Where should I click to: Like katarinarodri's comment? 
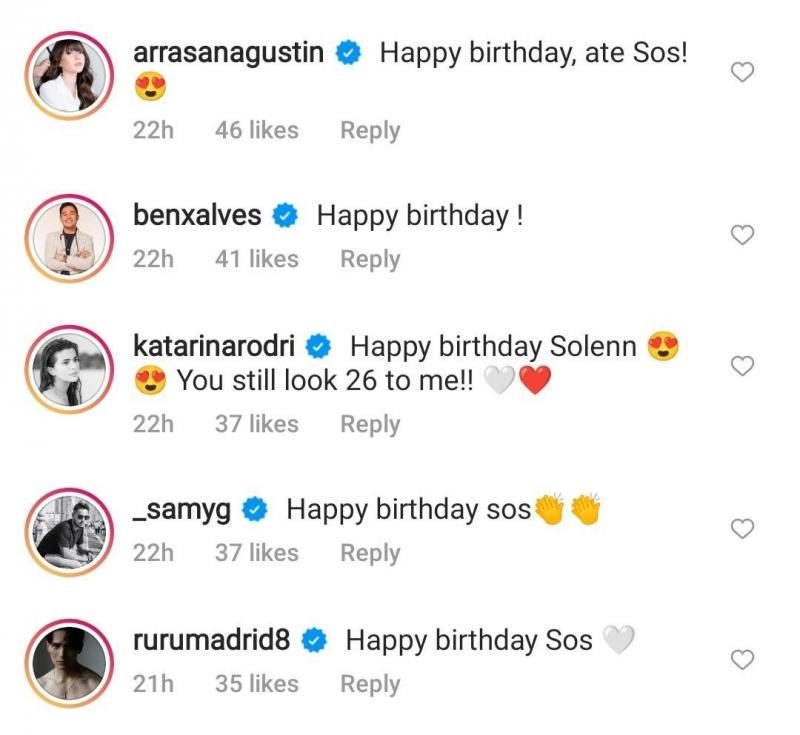point(742,366)
